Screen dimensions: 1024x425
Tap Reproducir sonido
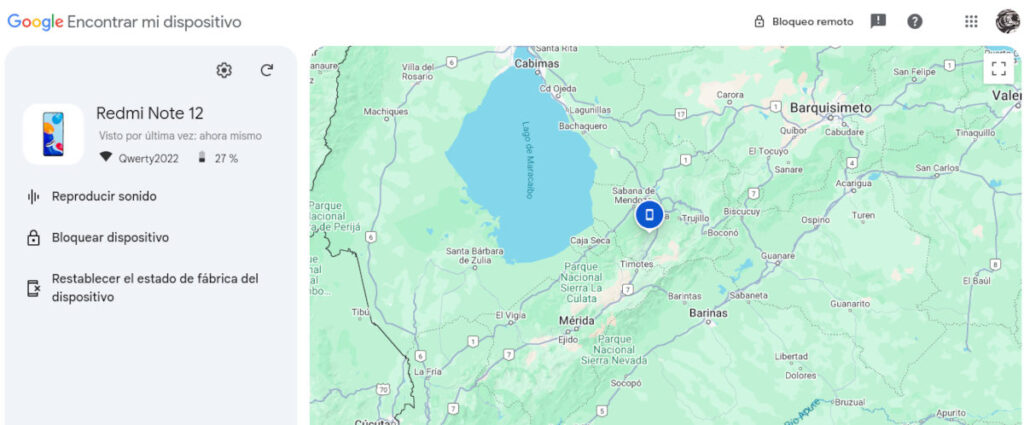point(104,196)
